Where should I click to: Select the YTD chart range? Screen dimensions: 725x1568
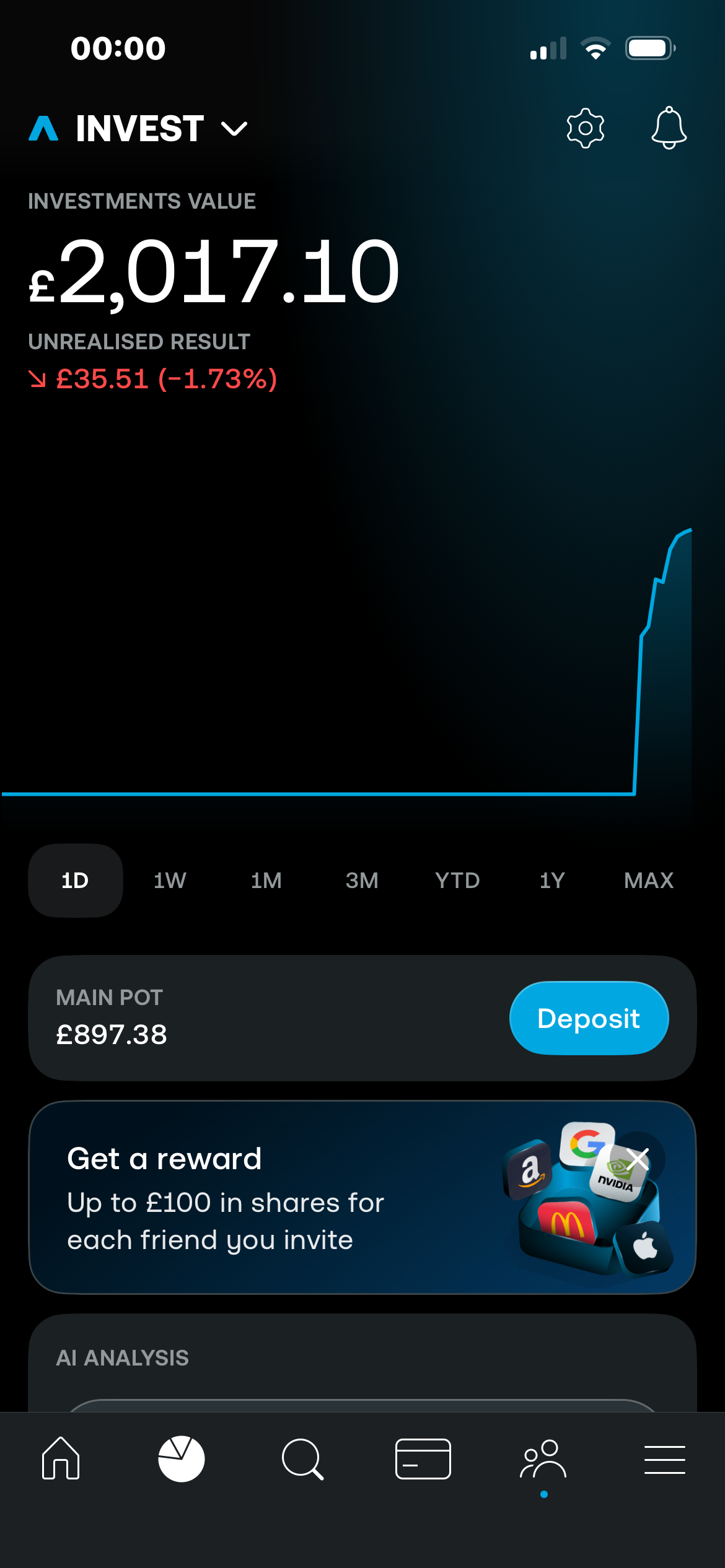457,880
